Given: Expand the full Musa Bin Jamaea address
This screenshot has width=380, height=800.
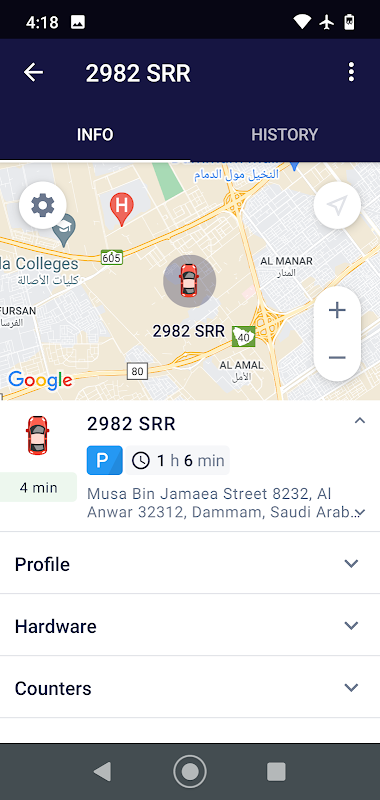Looking at the screenshot, I should [361, 512].
